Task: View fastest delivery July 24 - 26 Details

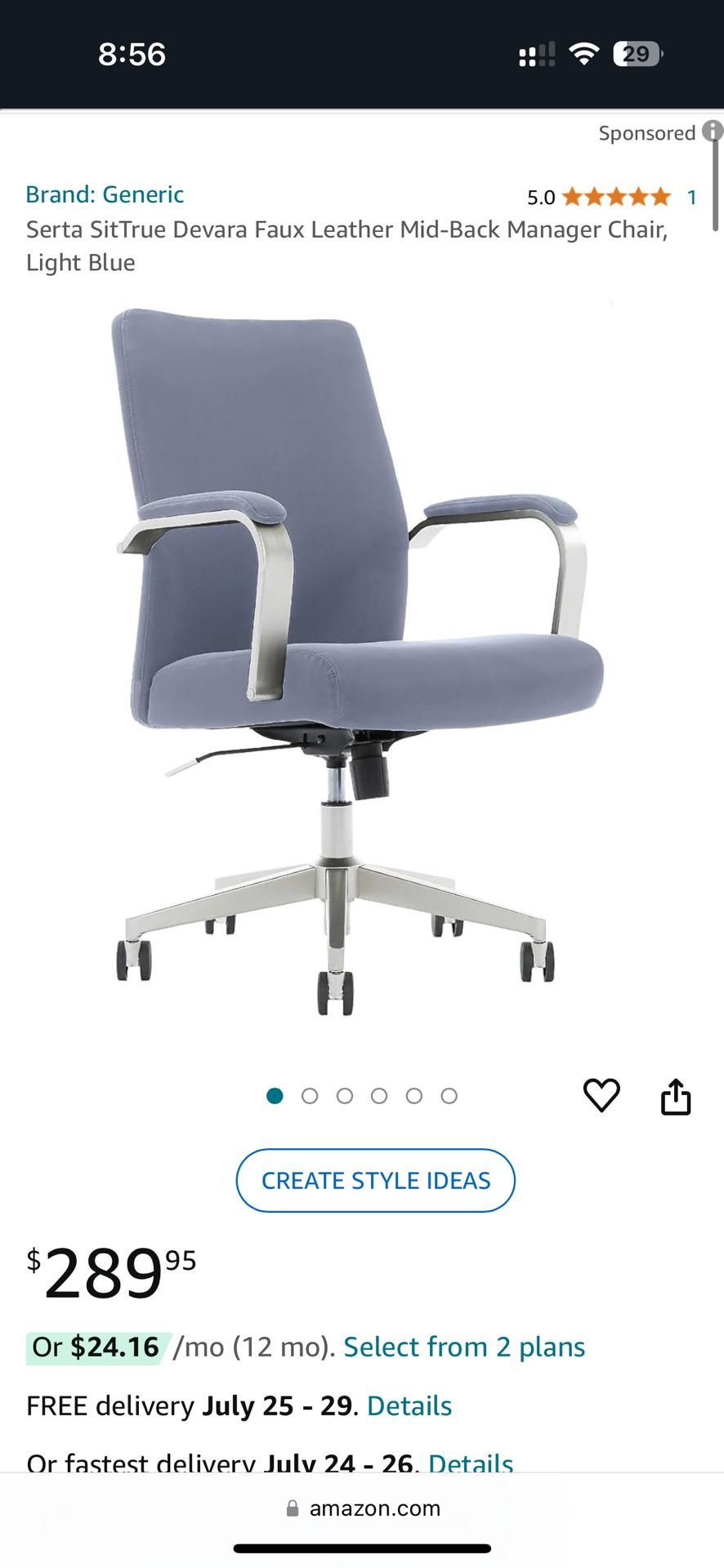Action: tap(471, 1462)
